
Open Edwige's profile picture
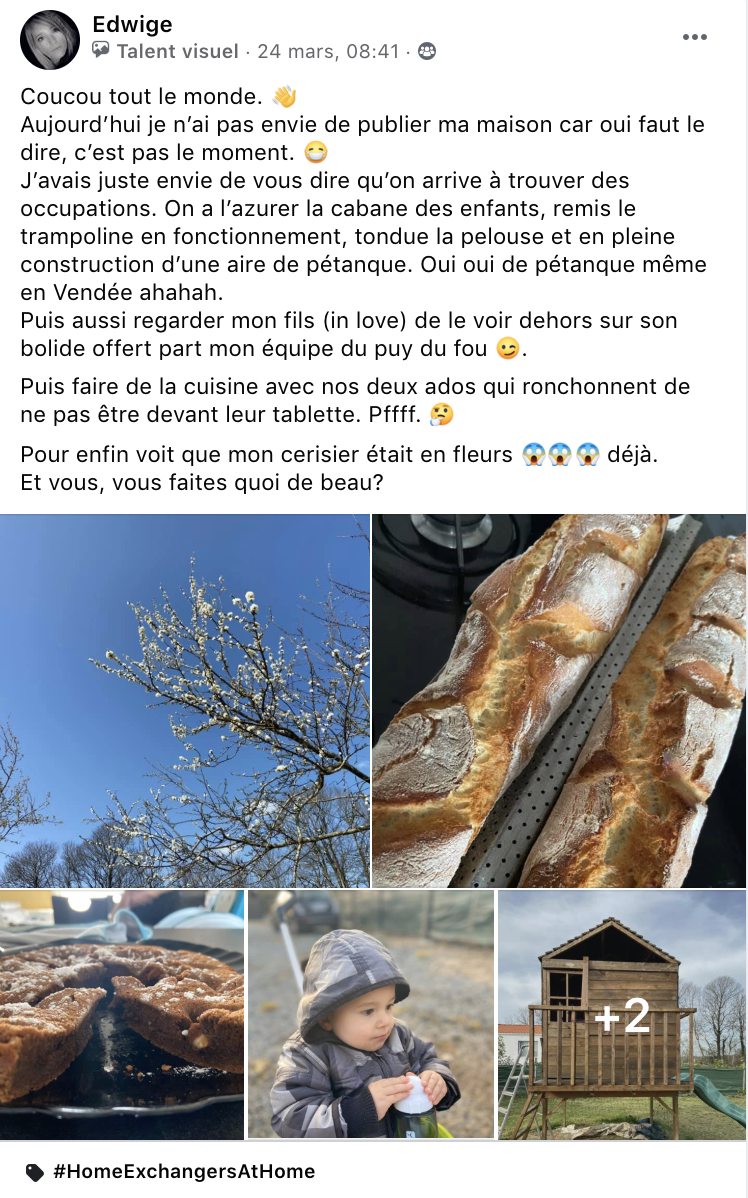click(49, 40)
